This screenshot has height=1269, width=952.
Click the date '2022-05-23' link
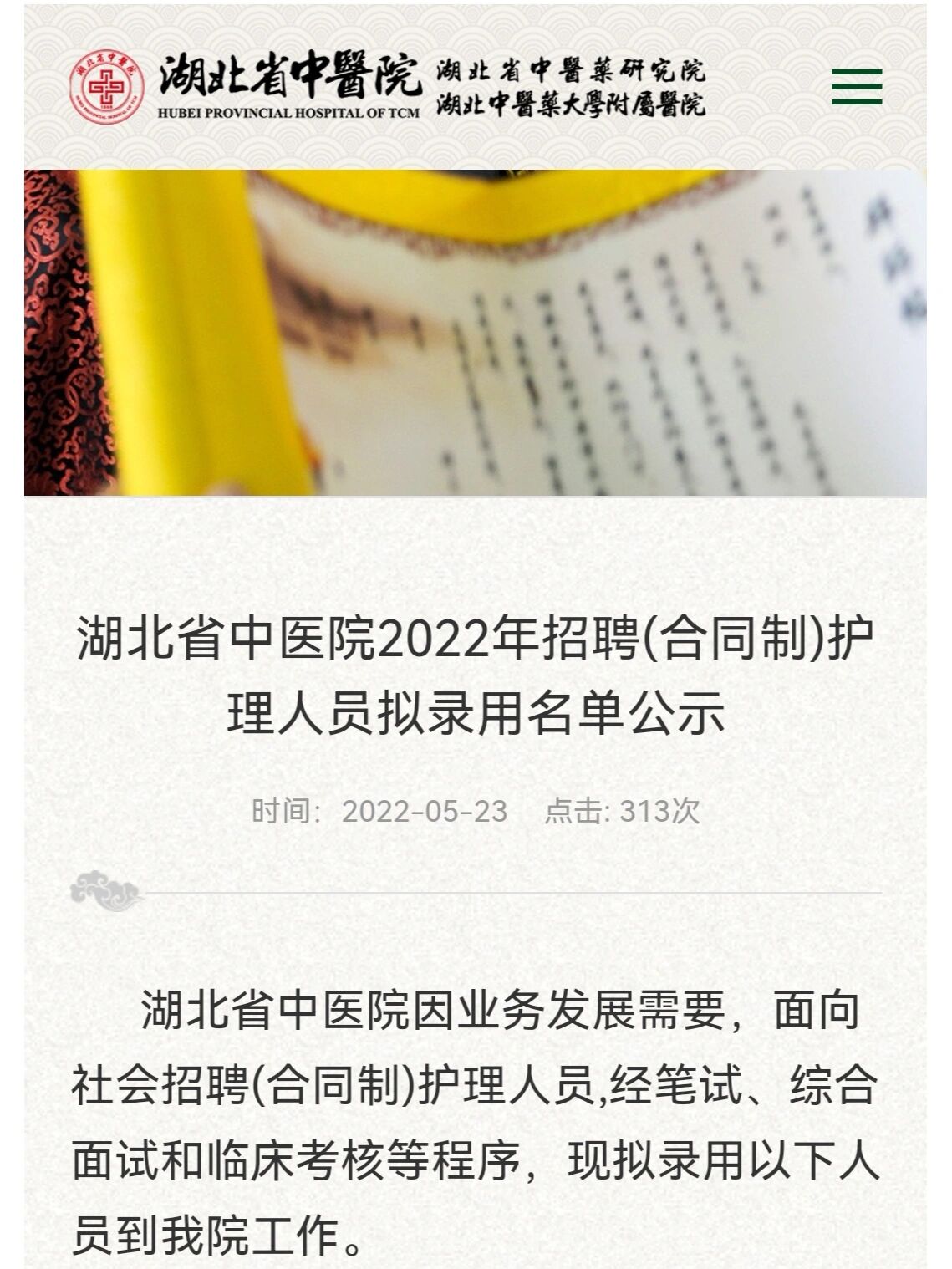point(425,808)
